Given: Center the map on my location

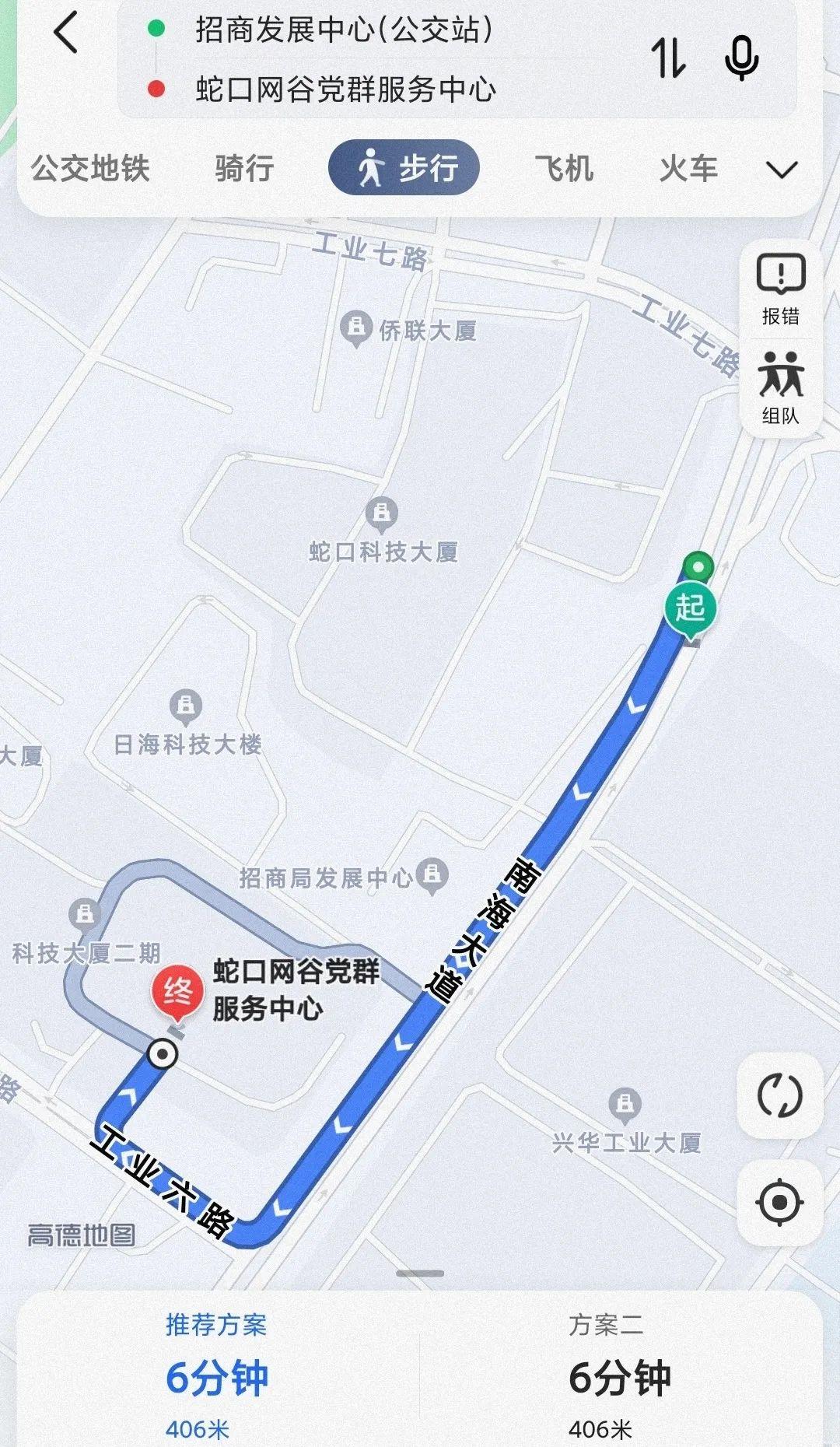Looking at the screenshot, I should (x=779, y=1203).
